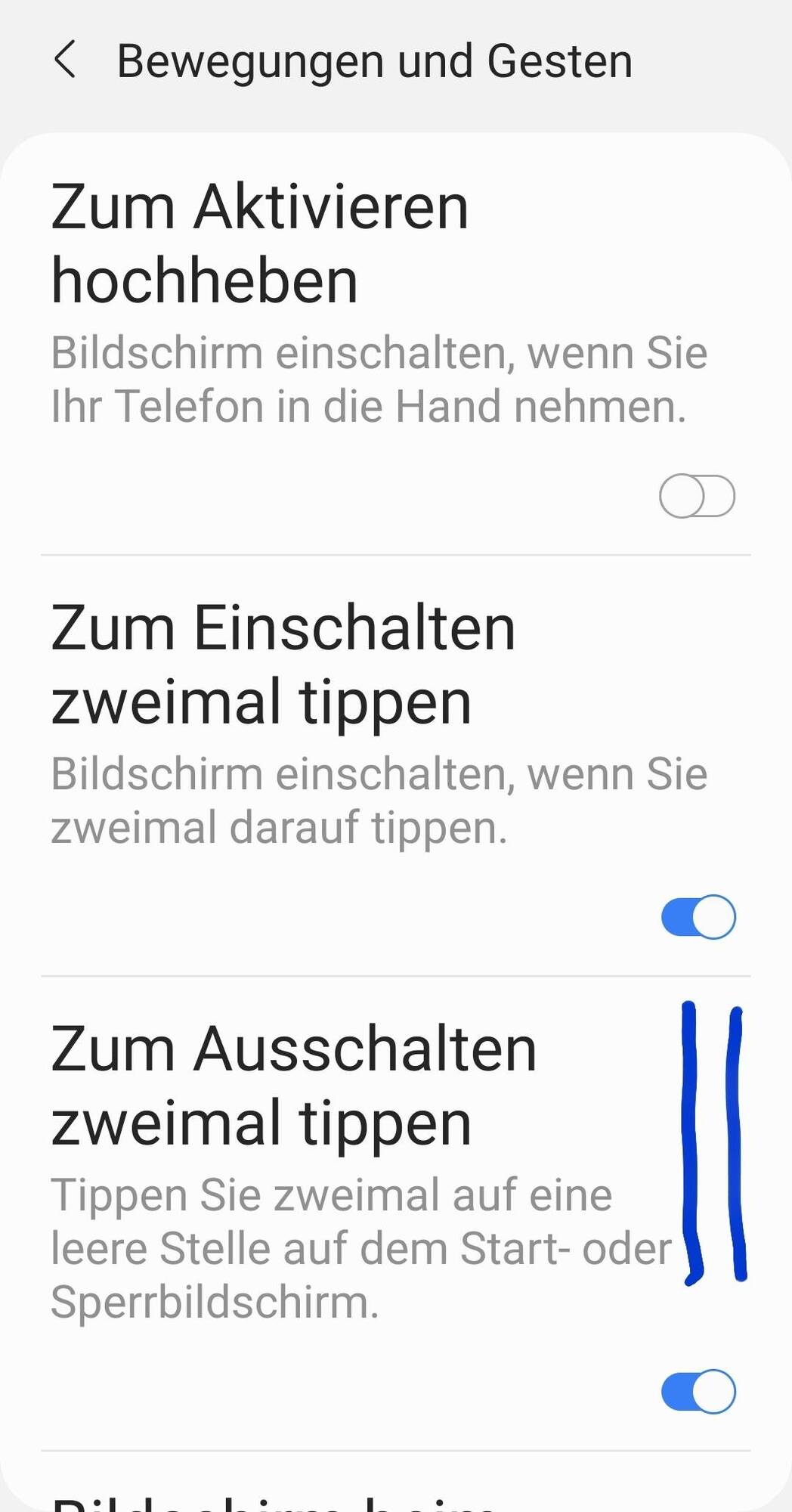
Task: Disable Zum Ausschalten zweimal tippen switch
Action: [x=698, y=1391]
